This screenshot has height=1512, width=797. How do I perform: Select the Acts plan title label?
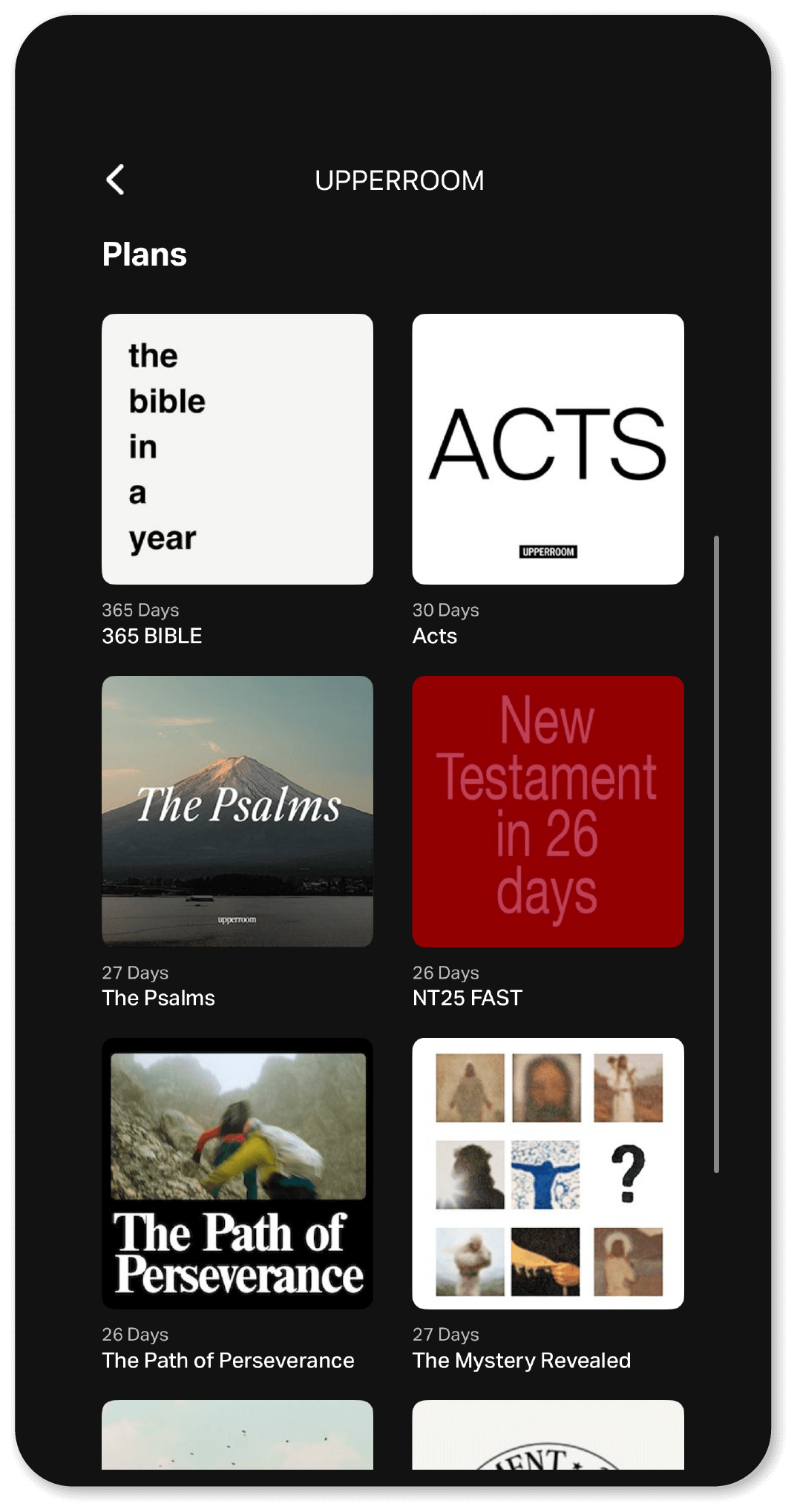(x=435, y=636)
